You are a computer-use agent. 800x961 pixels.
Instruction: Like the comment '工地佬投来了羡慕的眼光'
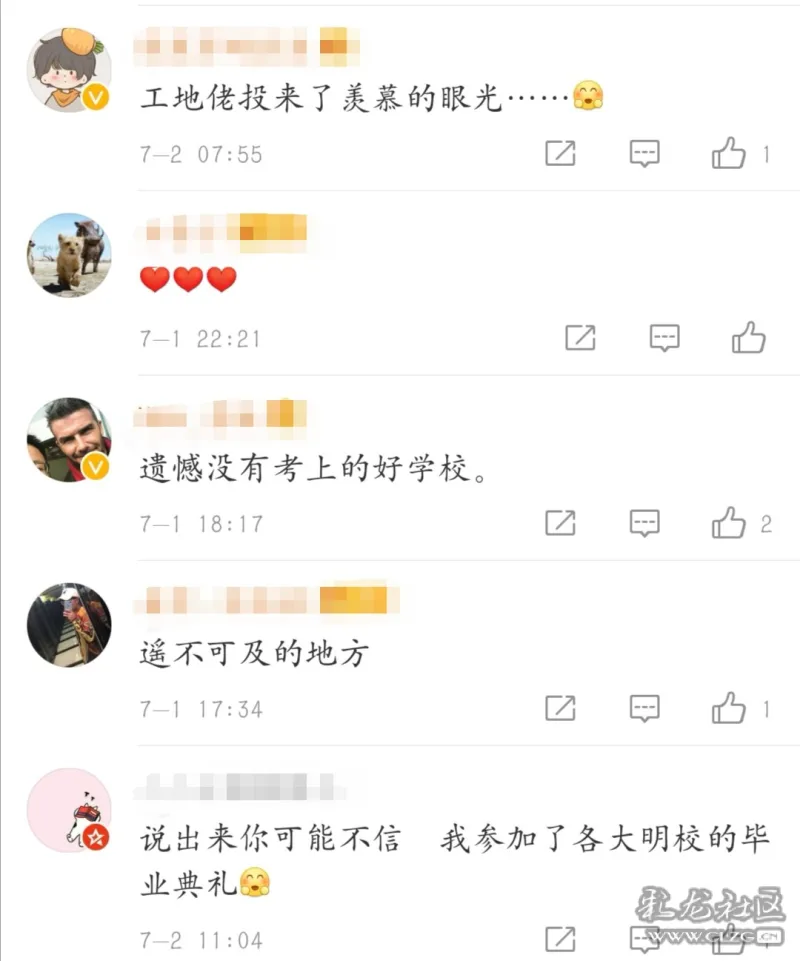(x=729, y=153)
